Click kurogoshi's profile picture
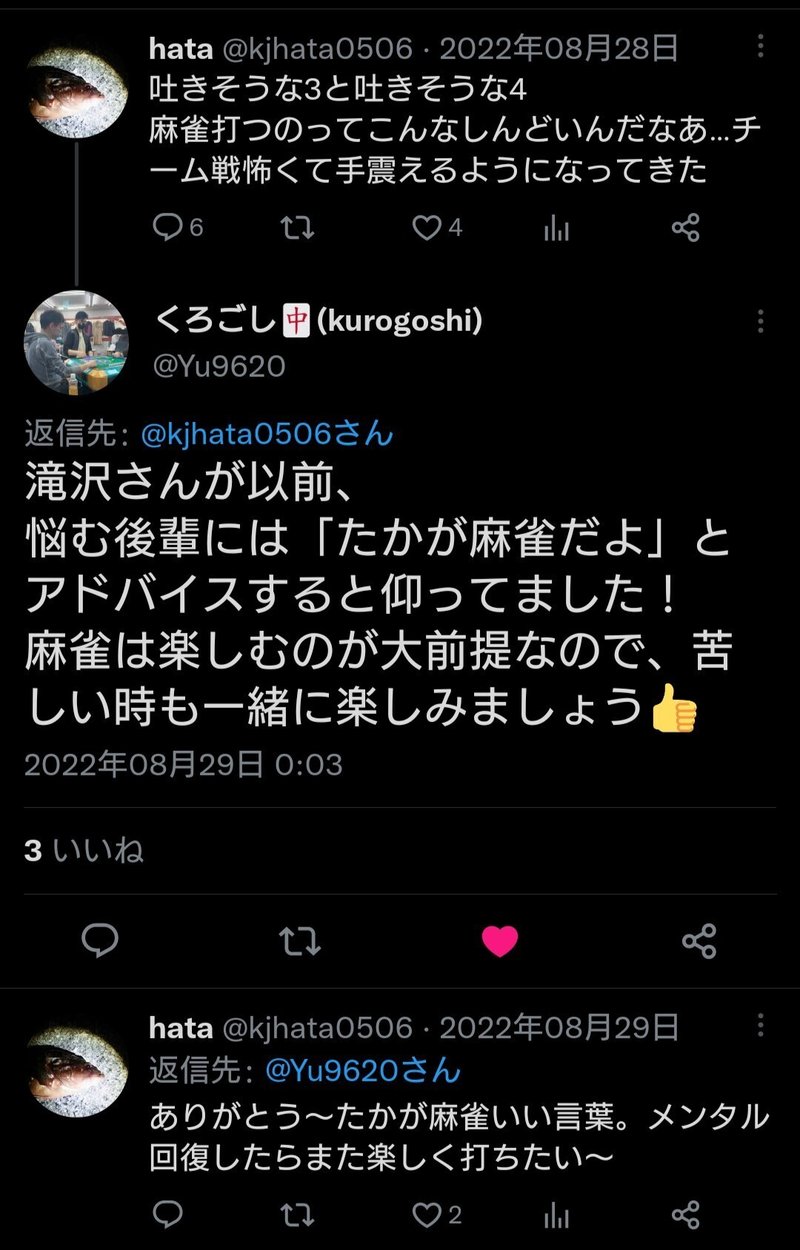This screenshot has height=1250, width=800. pos(77,341)
